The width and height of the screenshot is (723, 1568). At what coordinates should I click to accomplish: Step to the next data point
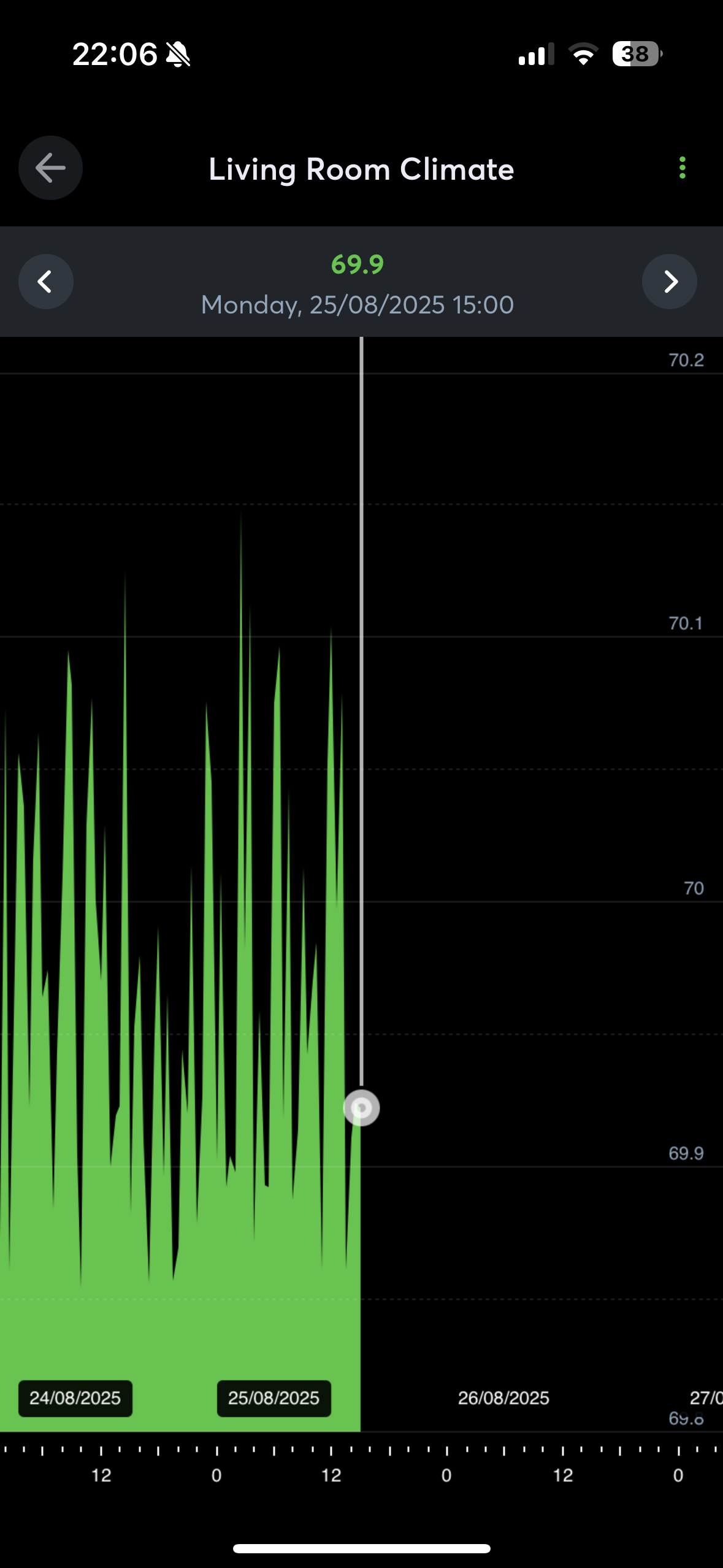click(x=670, y=282)
